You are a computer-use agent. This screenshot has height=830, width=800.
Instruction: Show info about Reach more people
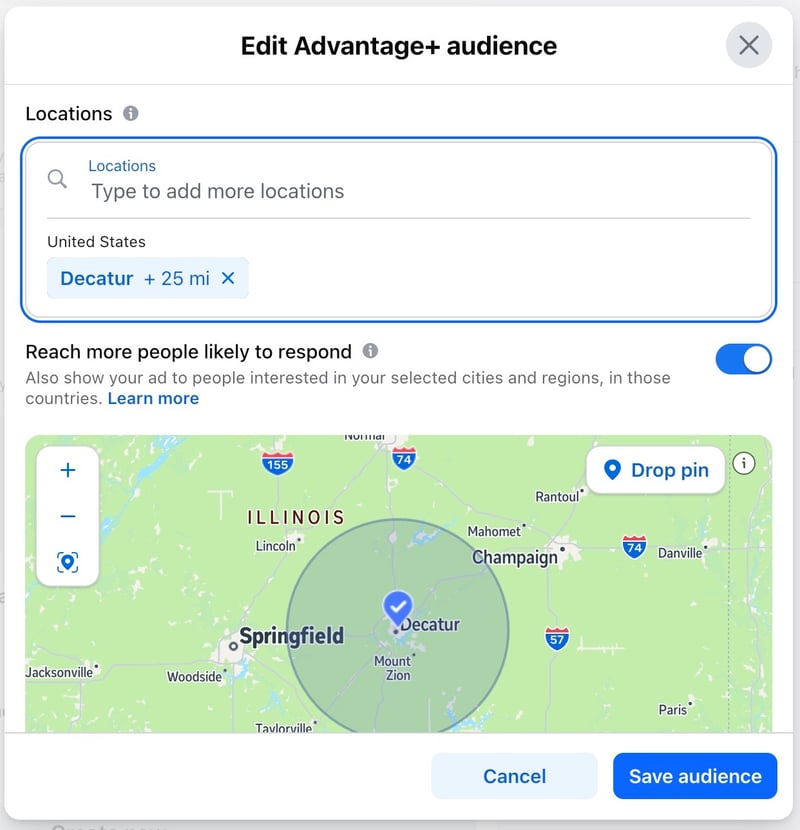[371, 351]
